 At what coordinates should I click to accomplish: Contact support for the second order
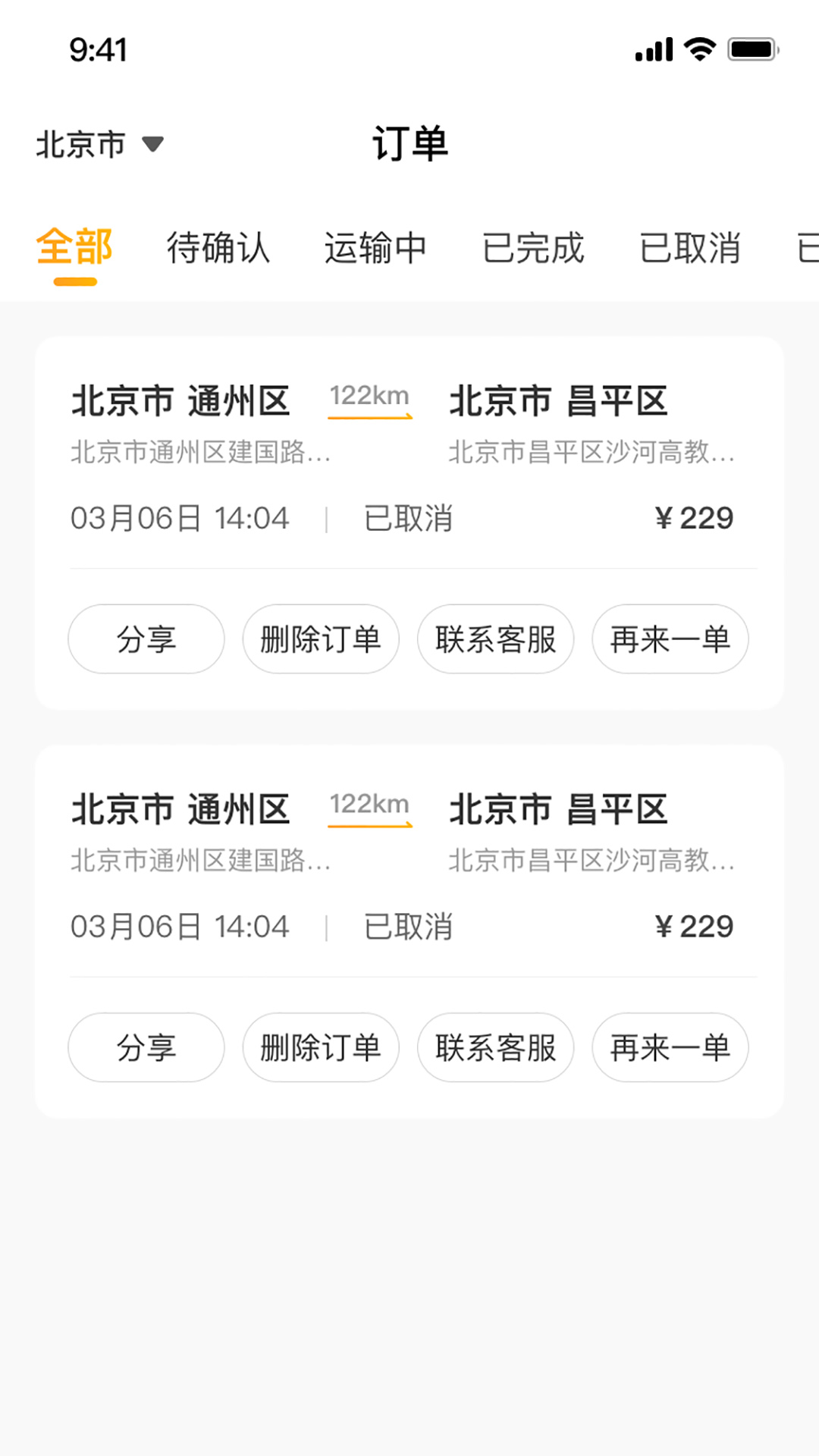[495, 1047]
